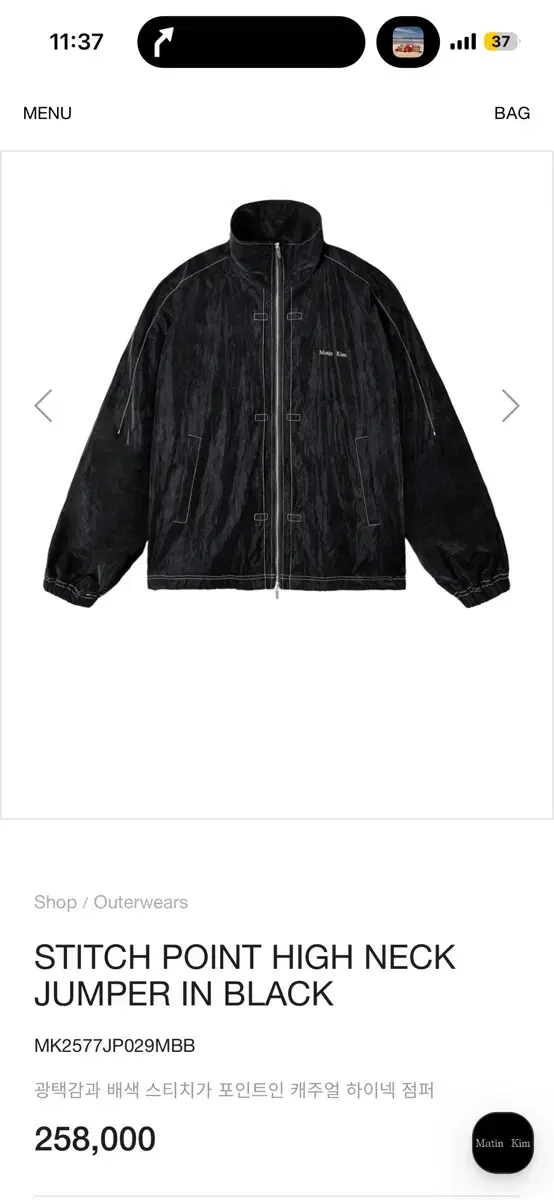Open the MENU drawer

(x=47, y=113)
